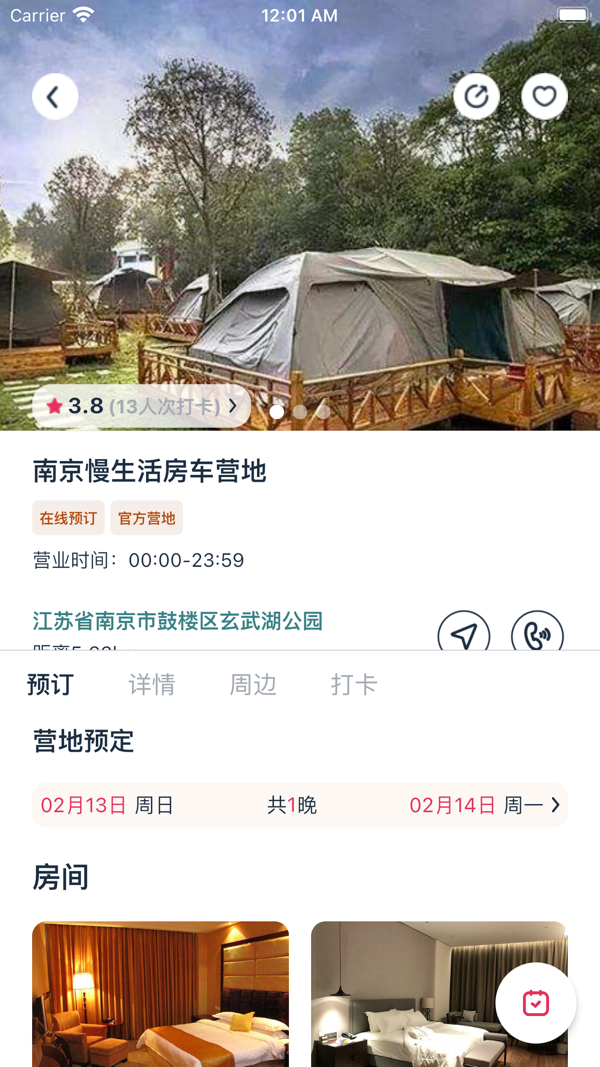Switch to the 详情 tab
Screen dimensions: 600x1067
tap(152, 685)
